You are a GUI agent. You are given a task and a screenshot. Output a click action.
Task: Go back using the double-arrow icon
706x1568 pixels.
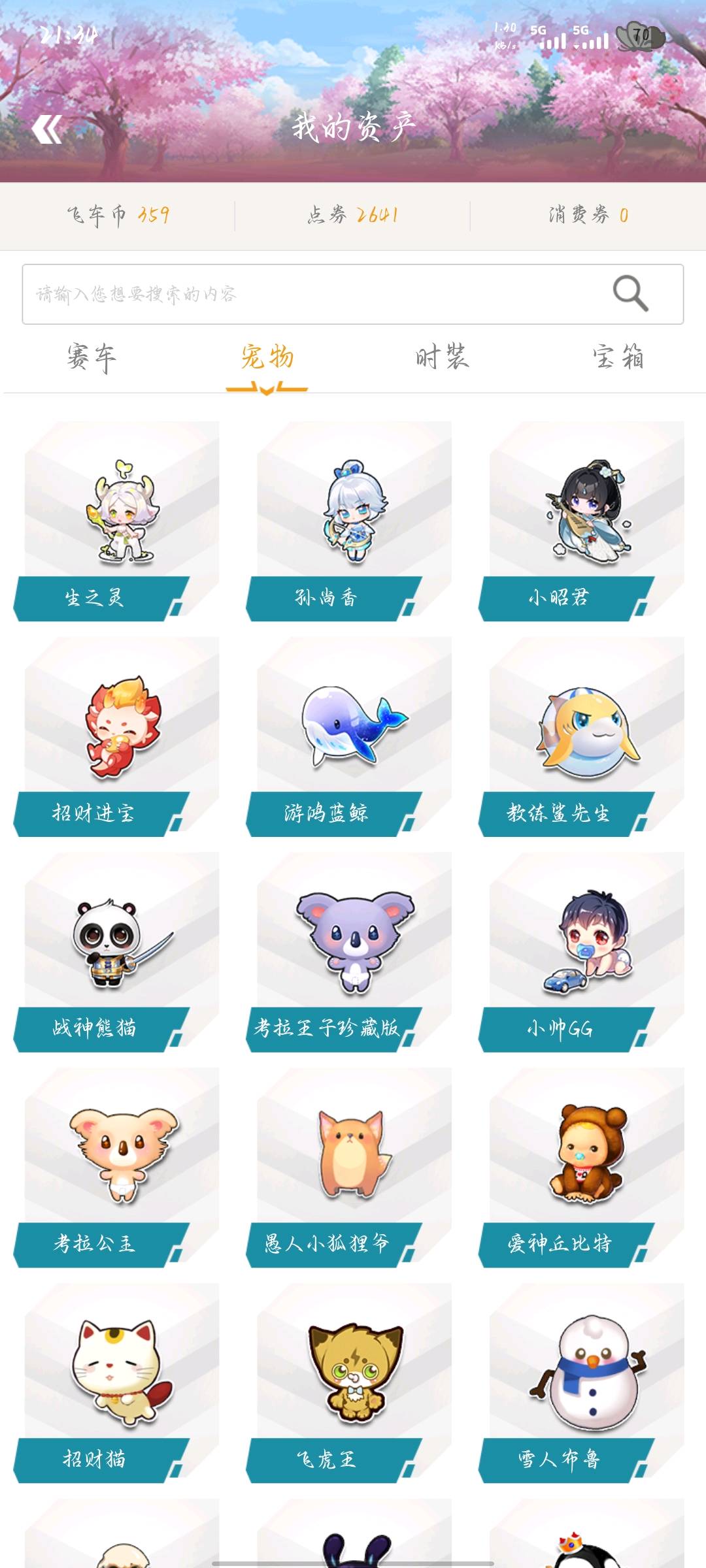47,129
